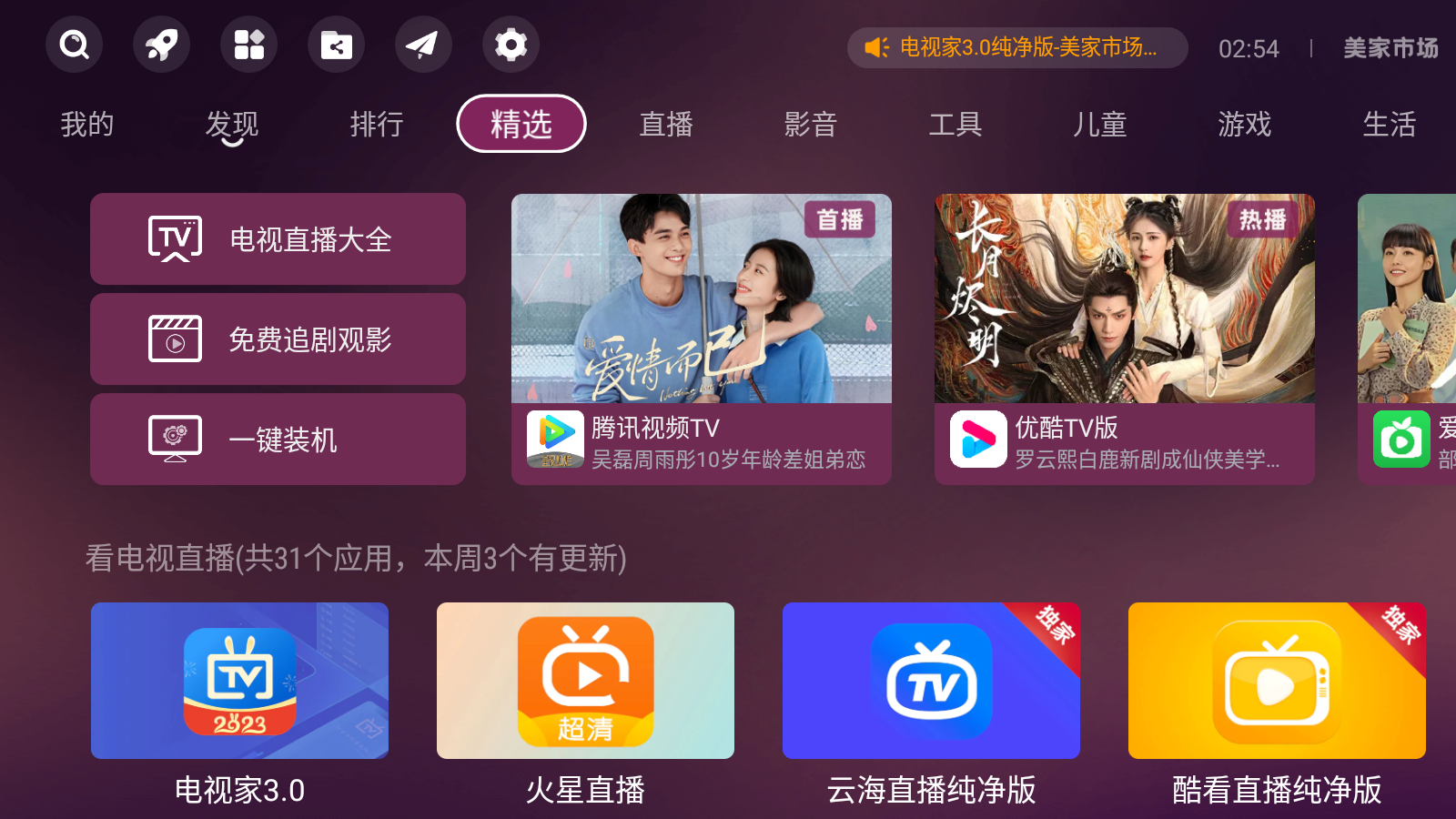Switch to the 游戏 tab
1456x819 pixels.
tap(1244, 124)
